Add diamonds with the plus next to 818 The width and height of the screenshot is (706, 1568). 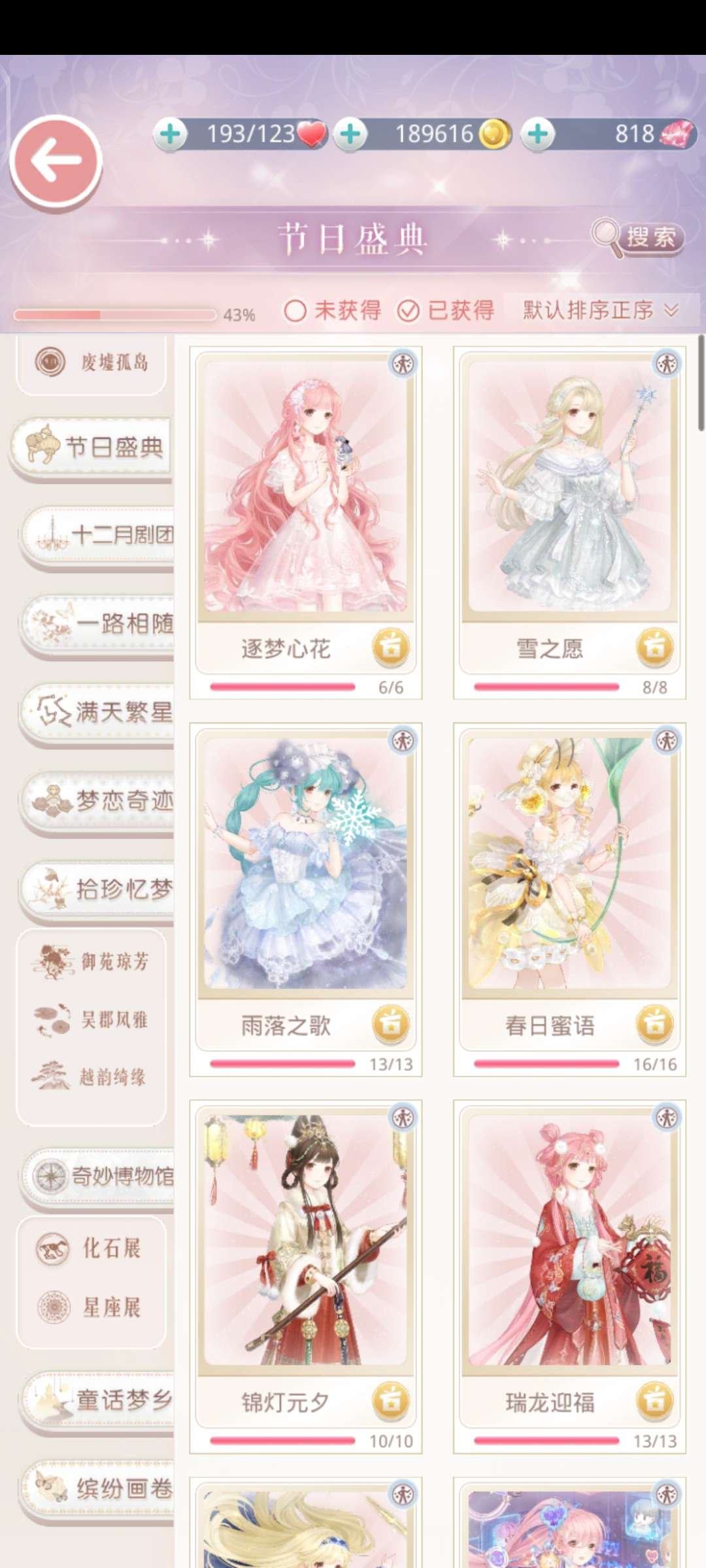[x=538, y=134]
